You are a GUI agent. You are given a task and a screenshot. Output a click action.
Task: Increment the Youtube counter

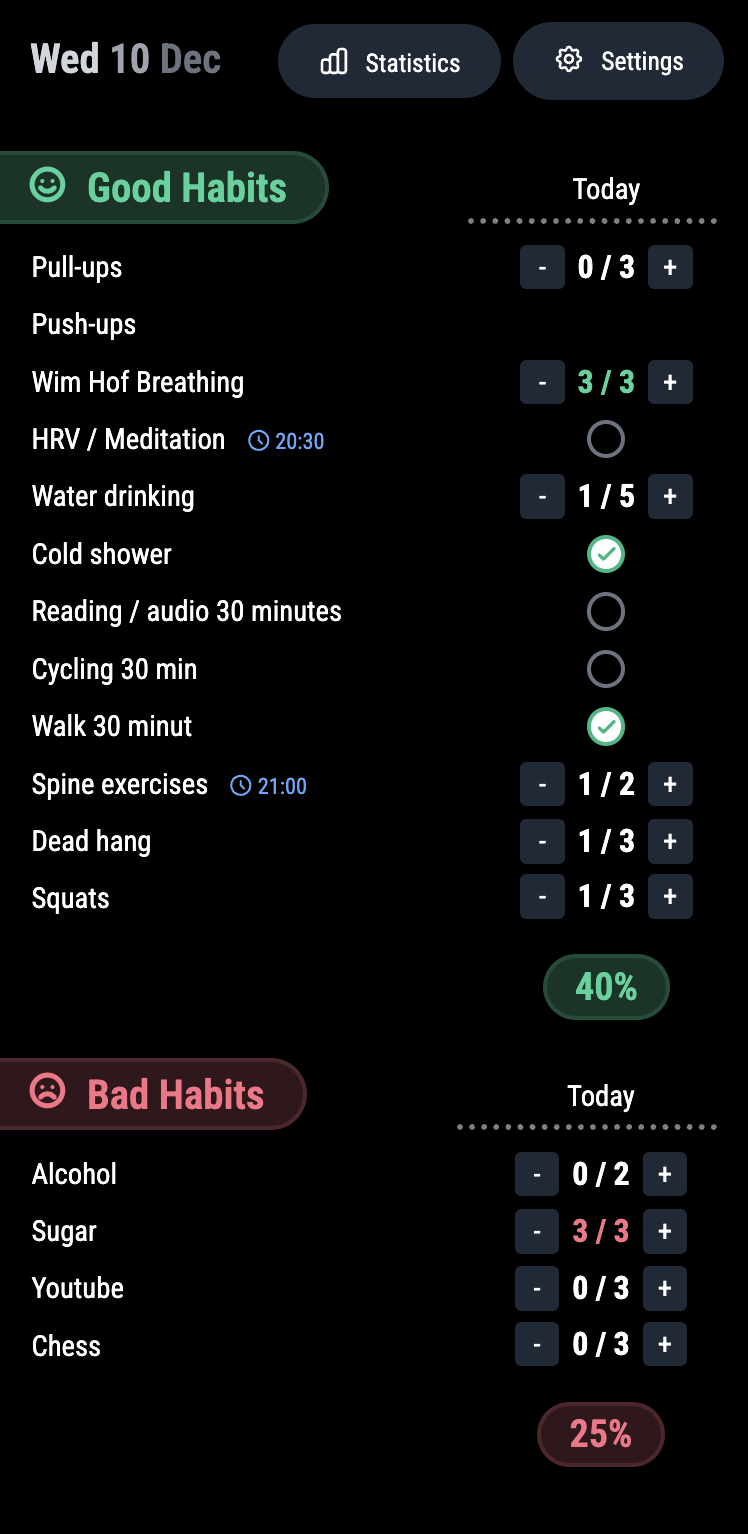pos(665,1288)
